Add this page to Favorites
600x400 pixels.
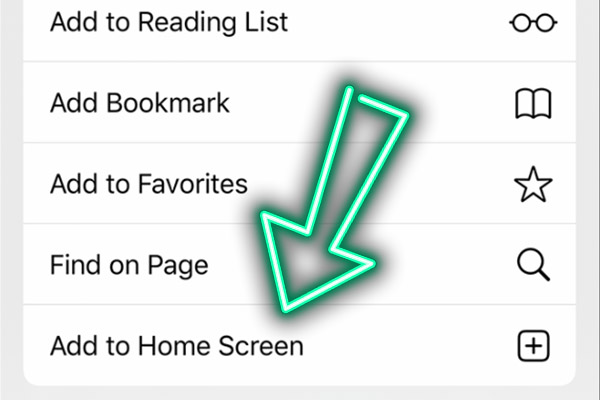pyautogui.click(x=148, y=184)
